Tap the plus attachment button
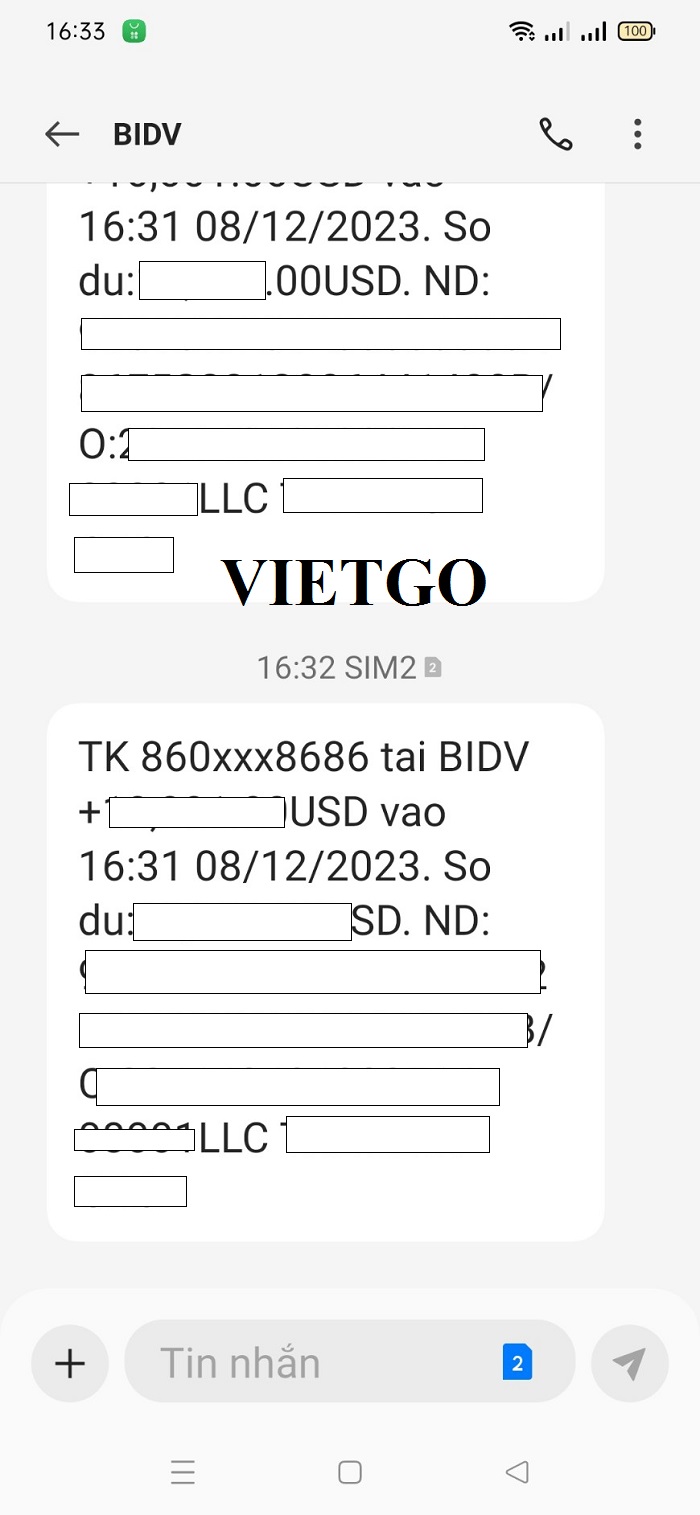Screen dimensions: 700x1515 pyautogui.click(x=70, y=1363)
